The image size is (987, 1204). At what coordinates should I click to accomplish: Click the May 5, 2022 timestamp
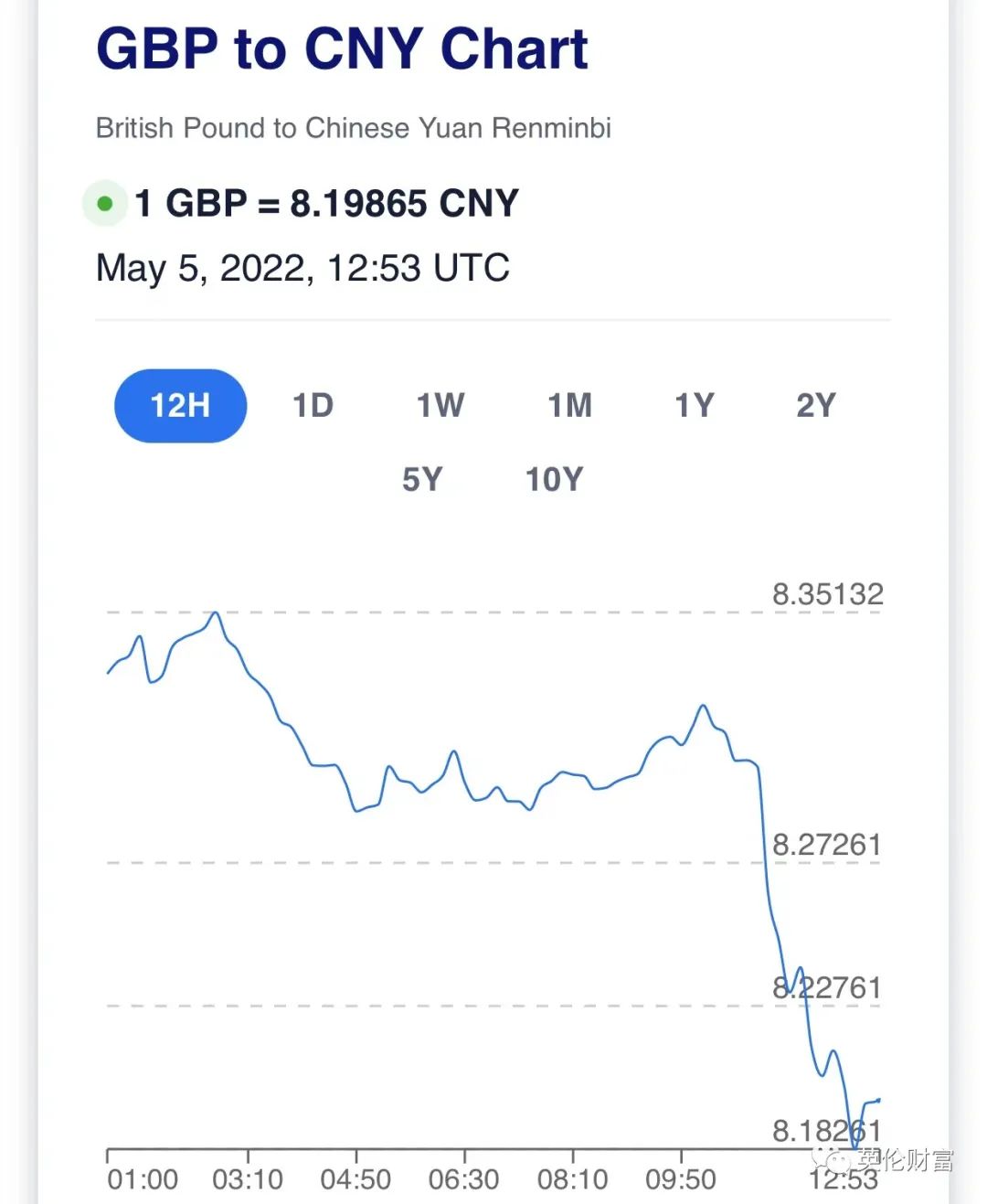pos(303,268)
